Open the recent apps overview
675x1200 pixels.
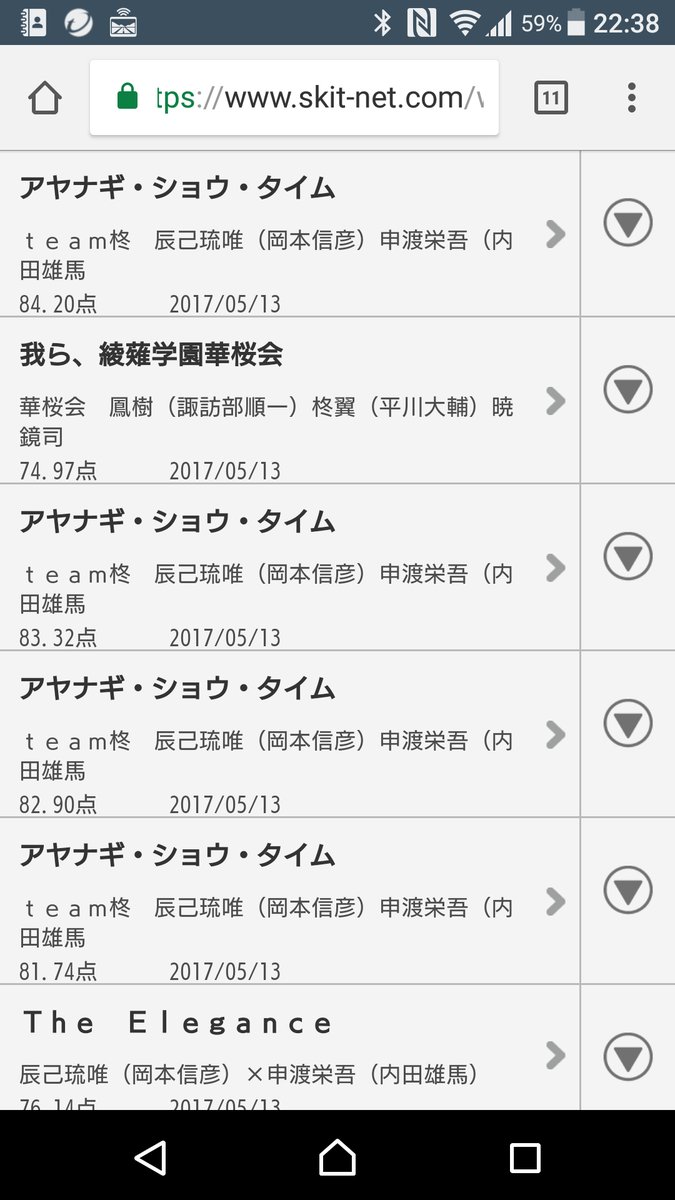(x=525, y=1157)
